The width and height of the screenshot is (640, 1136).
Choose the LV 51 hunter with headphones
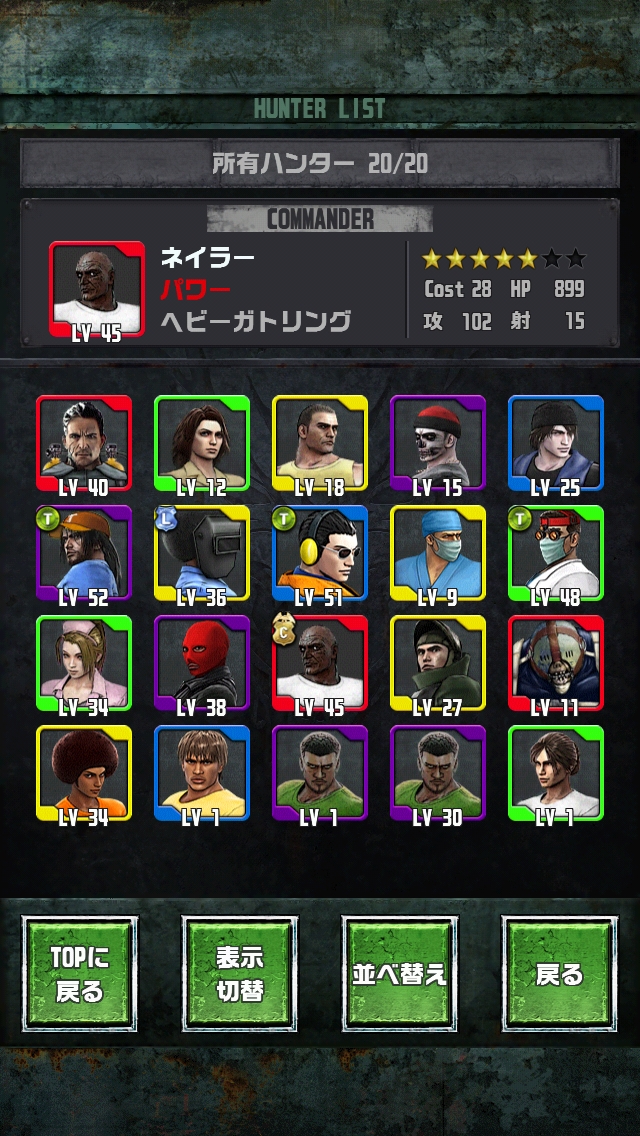320,554
